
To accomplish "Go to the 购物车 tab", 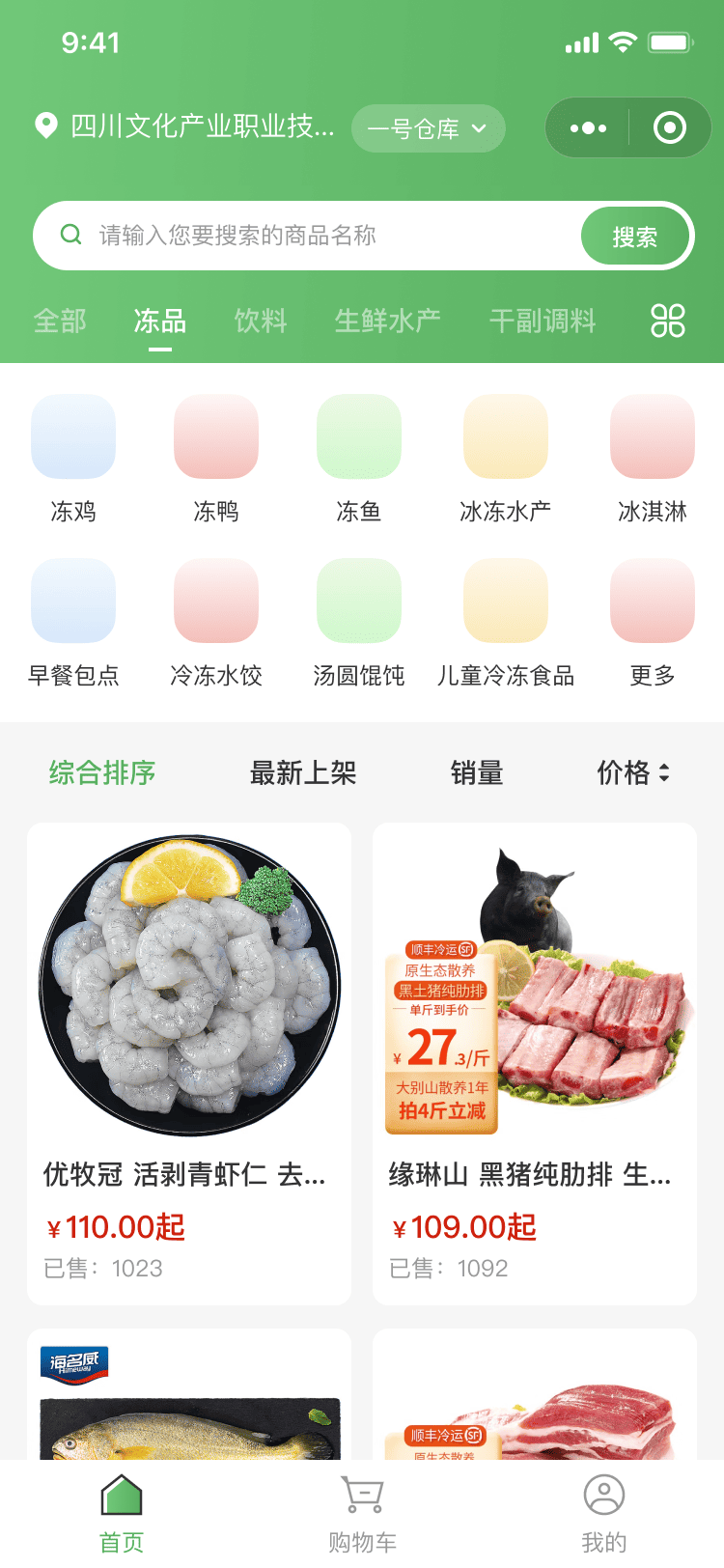I will coord(362,1513).
